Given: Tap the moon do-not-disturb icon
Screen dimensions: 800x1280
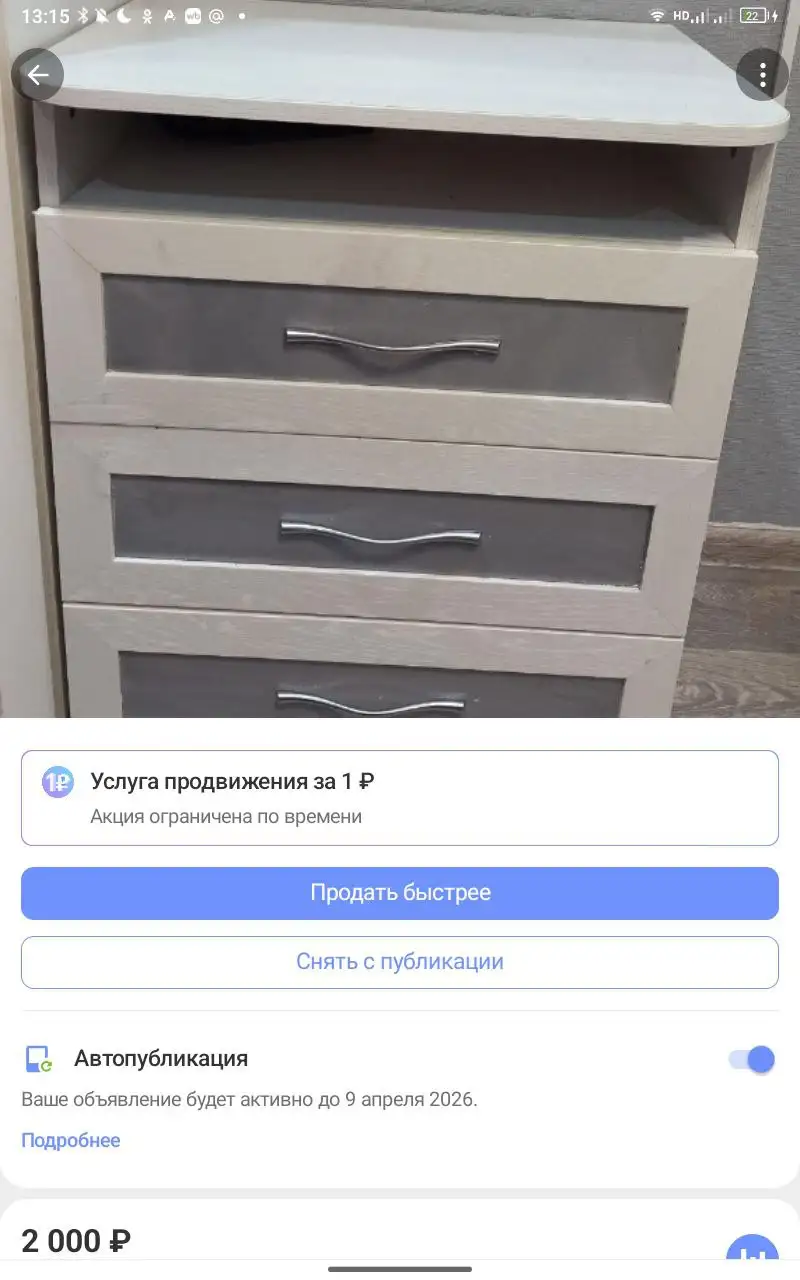Looking at the screenshot, I should pos(123,15).
